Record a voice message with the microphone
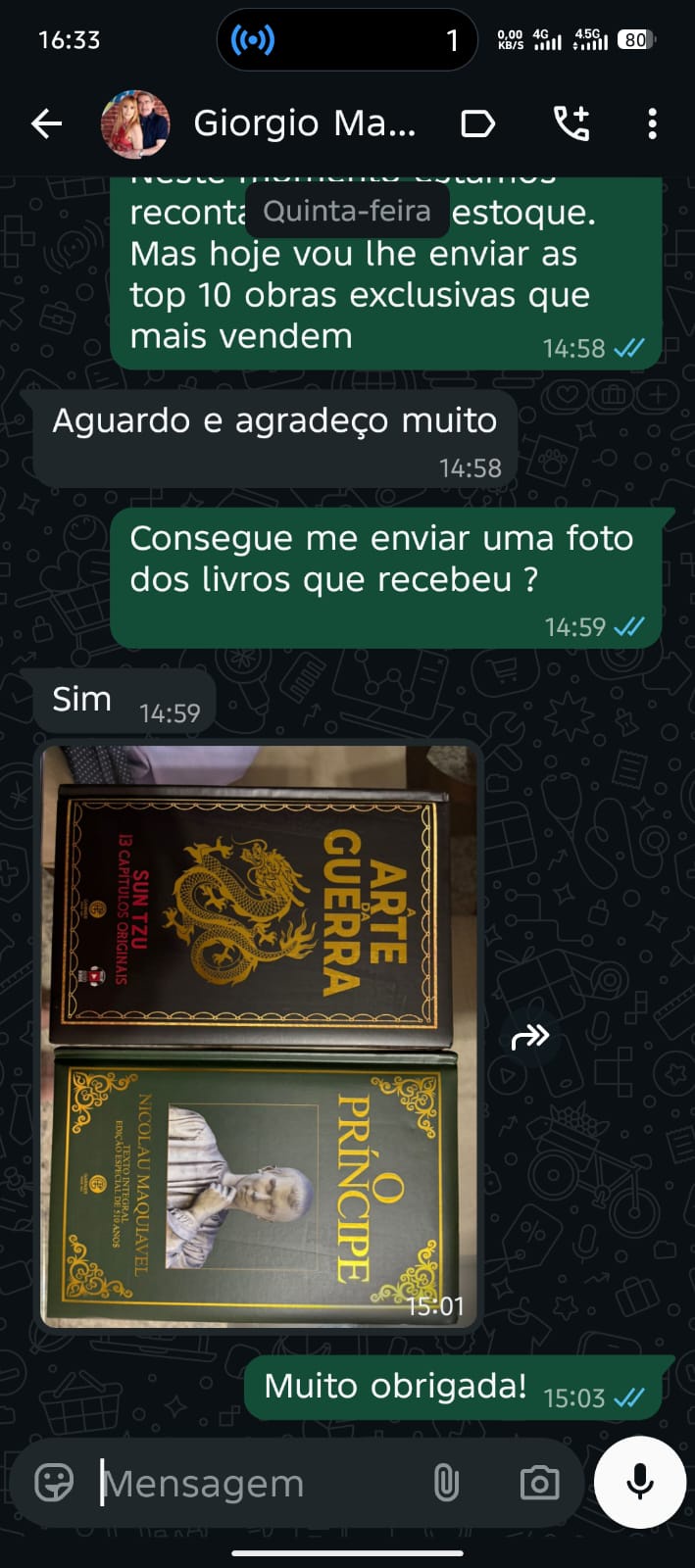 click(x=640, y=1482)
